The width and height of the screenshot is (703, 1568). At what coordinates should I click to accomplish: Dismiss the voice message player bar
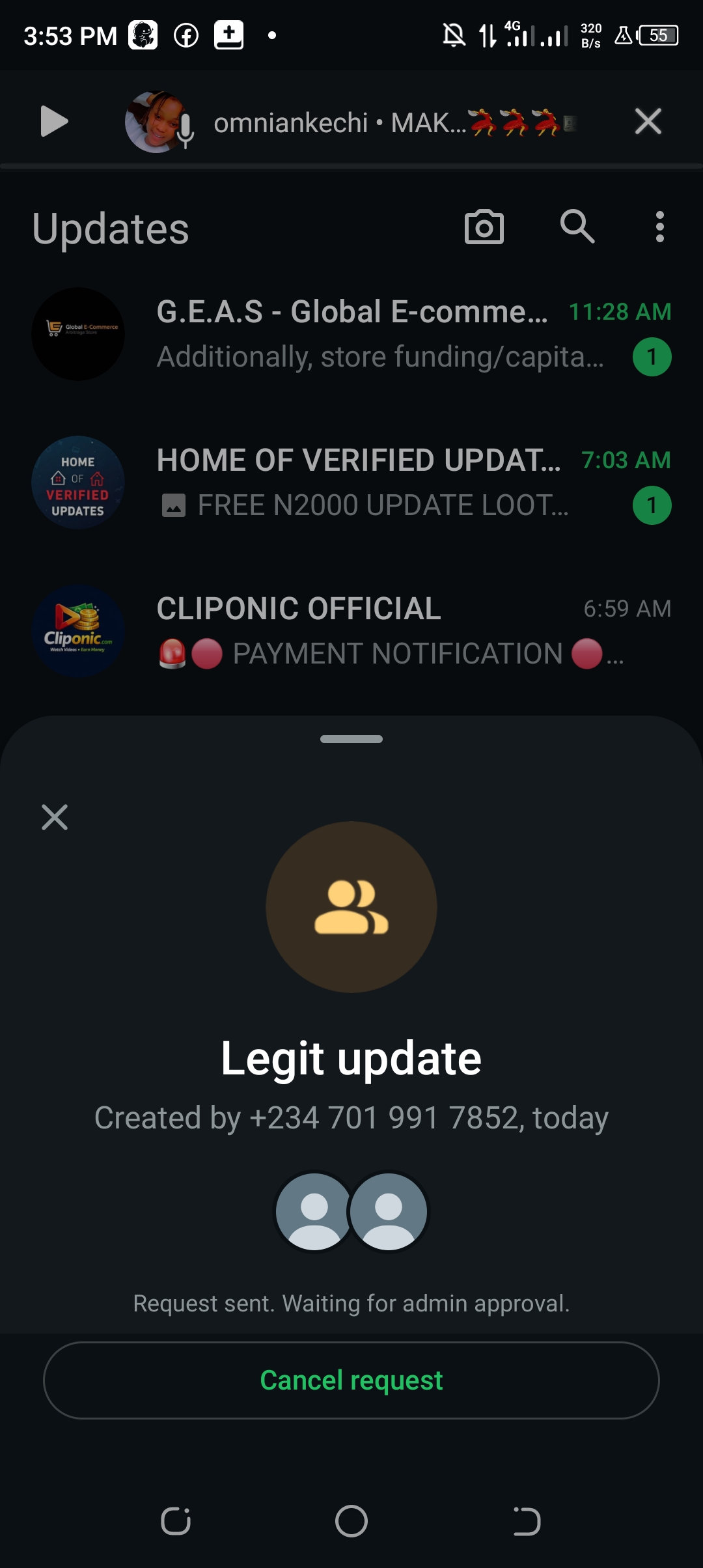648,122
